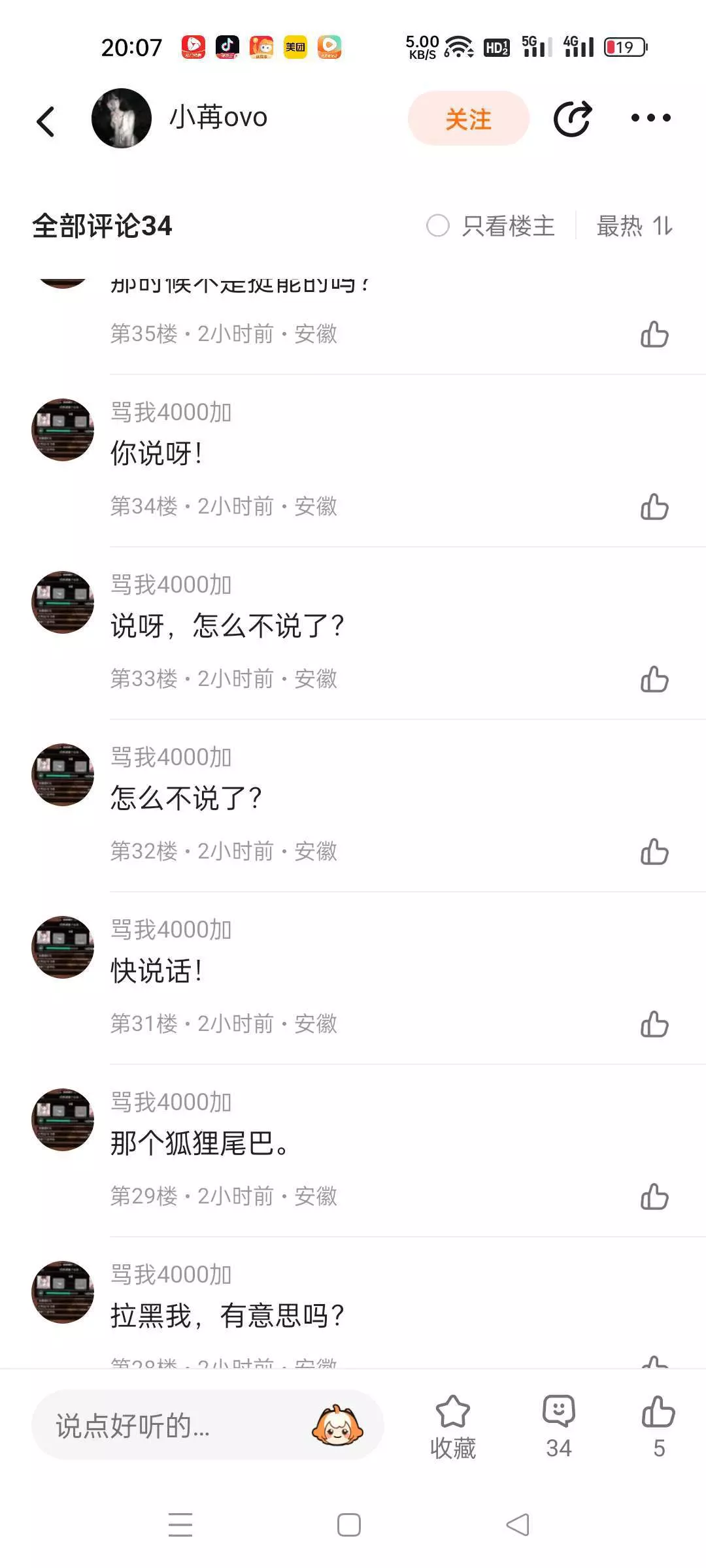
Task: Like the comment 快说话!
Action: tap(654, 1024)
